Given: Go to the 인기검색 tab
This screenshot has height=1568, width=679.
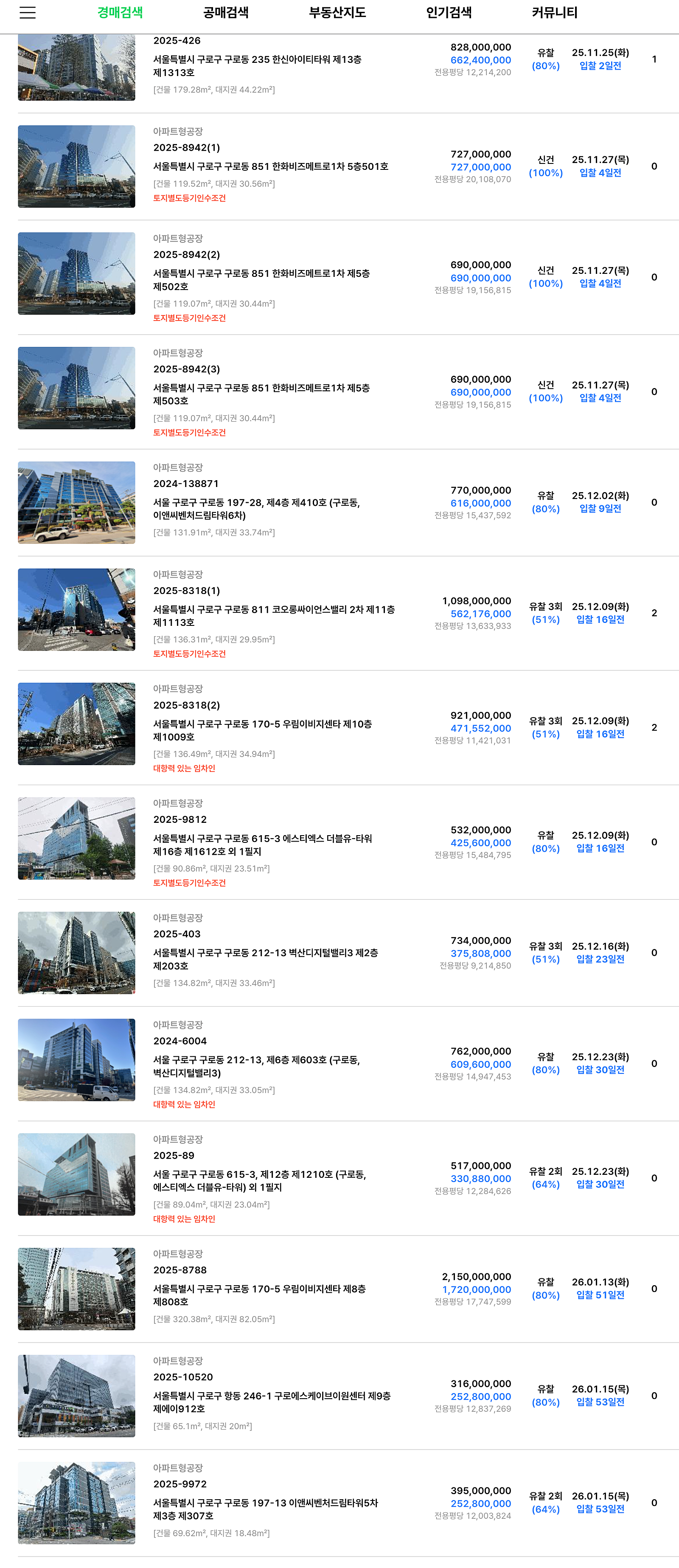Looking at the screenshot, I should coord(449,13).
